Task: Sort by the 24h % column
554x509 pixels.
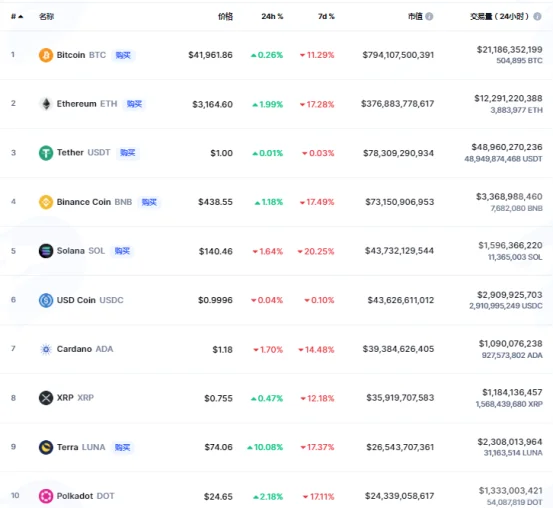Action: tap(272, 17)
